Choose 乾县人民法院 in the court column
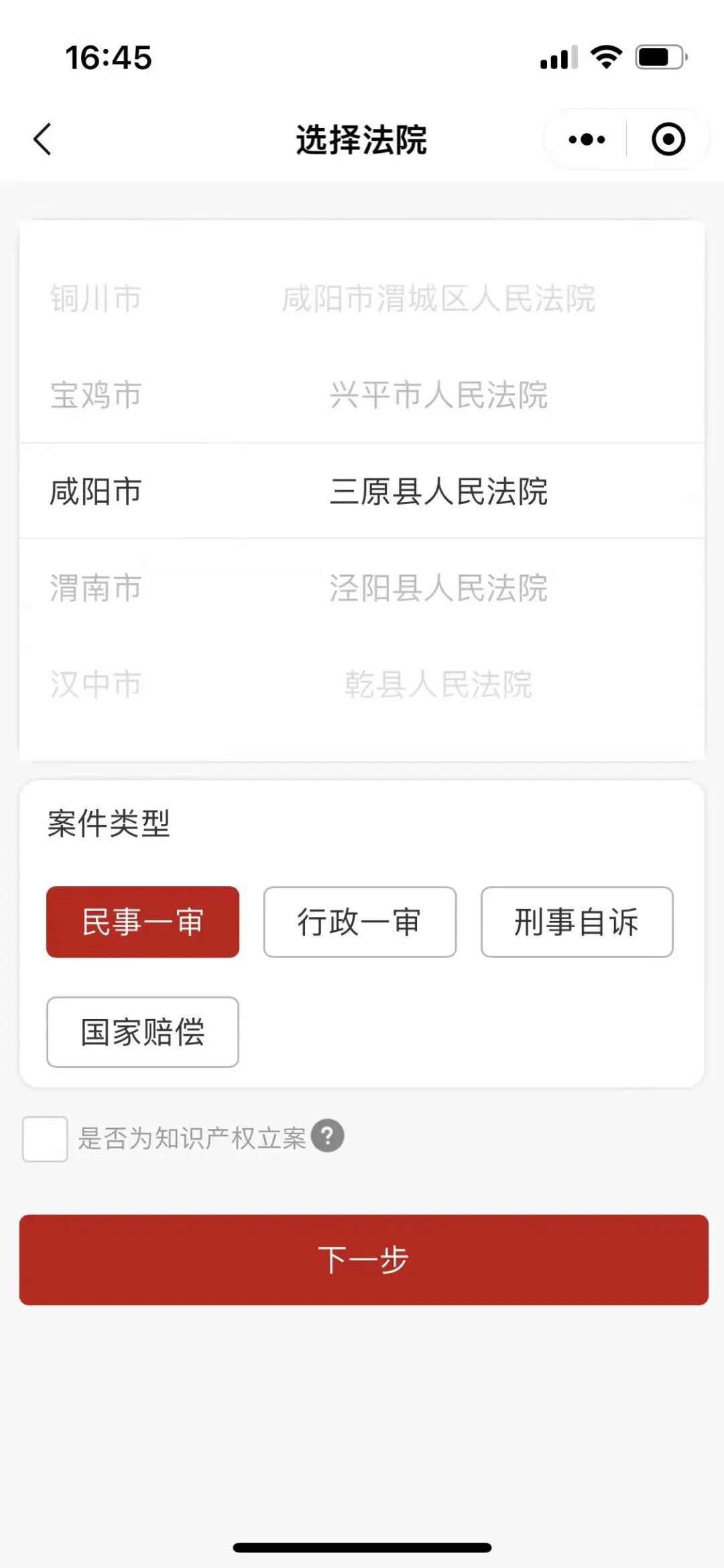Screen dimensions: 724x1568 tap(438, 684)
